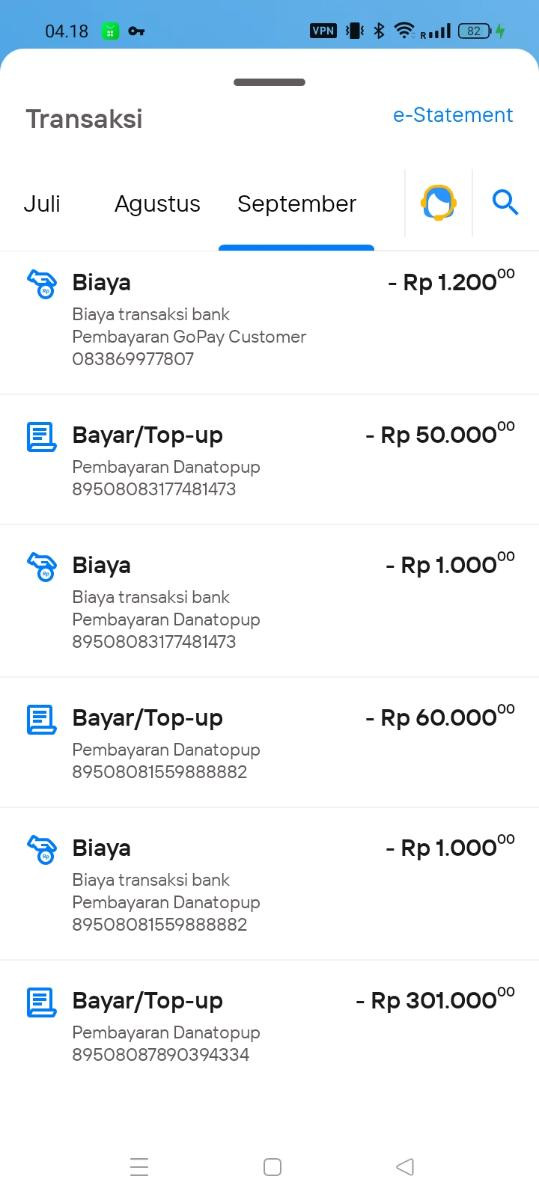Tap the system back navigation button
Viewport: 539px width, 1200px height.
(x=405, y=1166)
